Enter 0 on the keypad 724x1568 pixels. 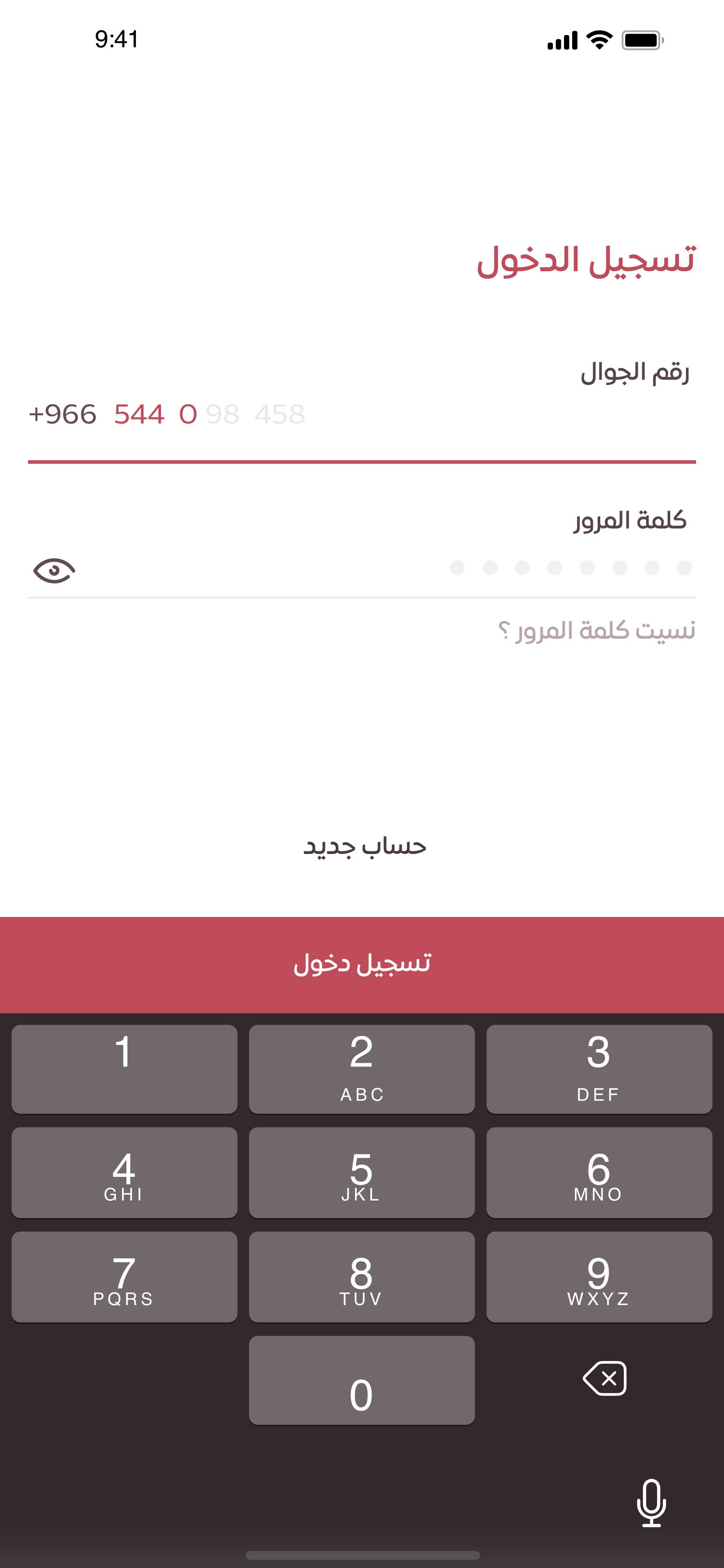[362, 1380]
